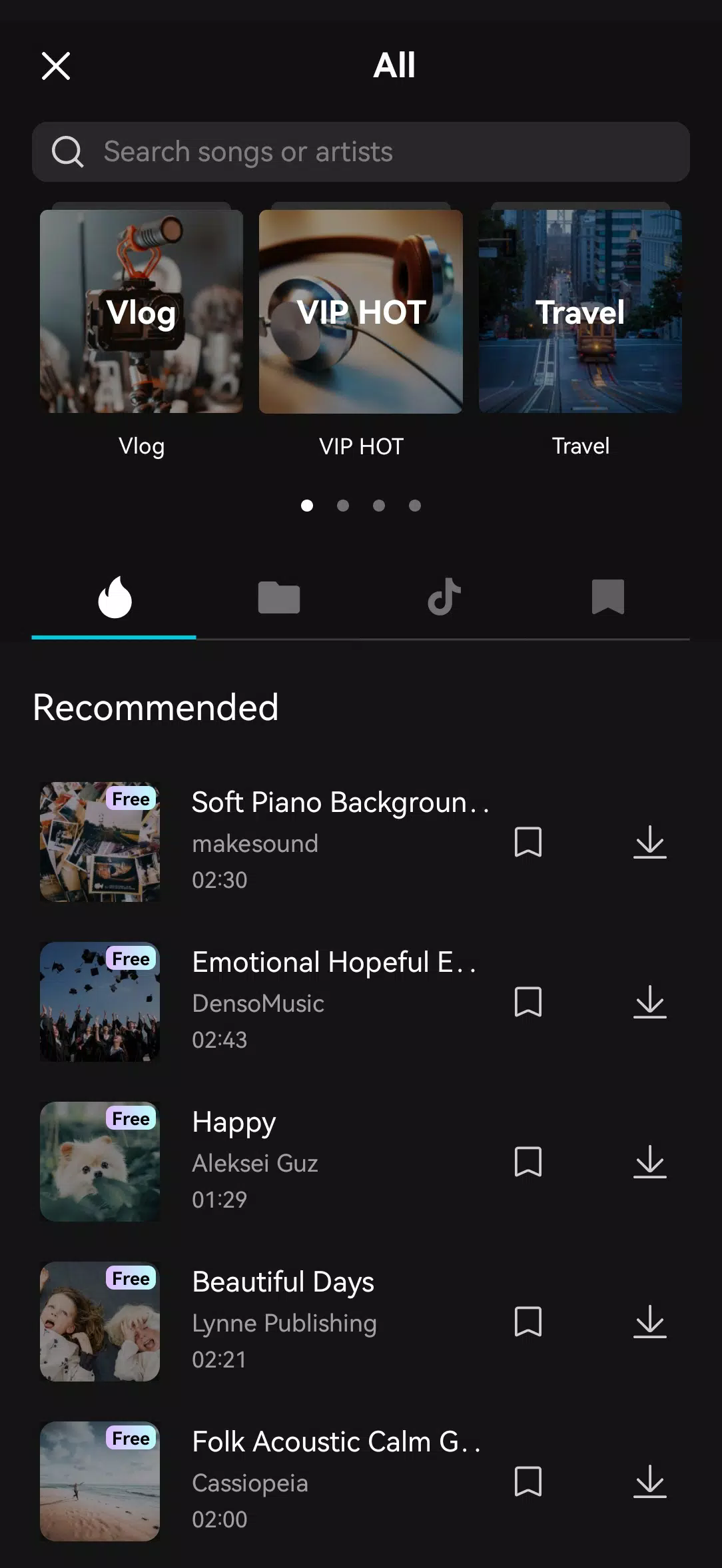722x1568 pixels.
Task: Download the Emotional Hopeful track by DensoMusic
Action: [649, 1002]
